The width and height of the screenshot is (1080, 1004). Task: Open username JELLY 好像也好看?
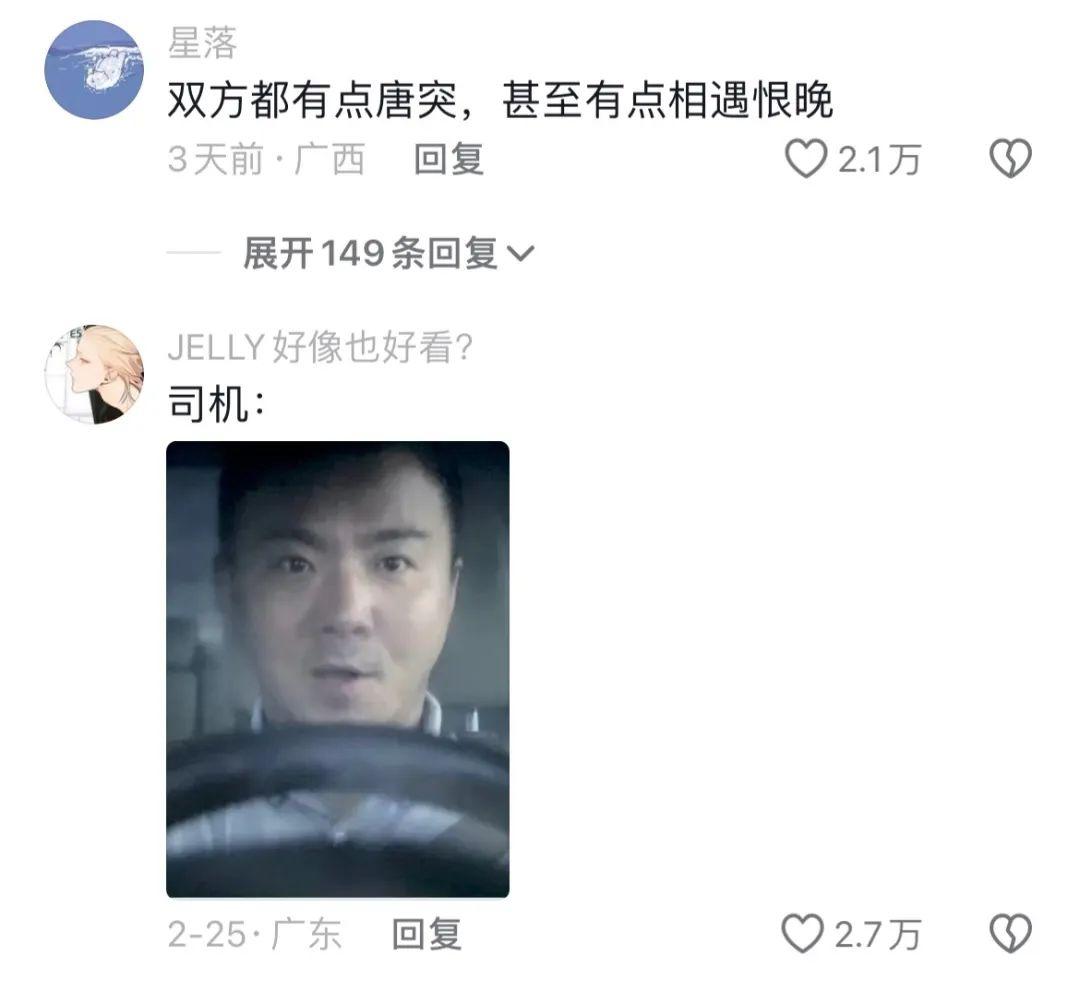click(320, 348)
